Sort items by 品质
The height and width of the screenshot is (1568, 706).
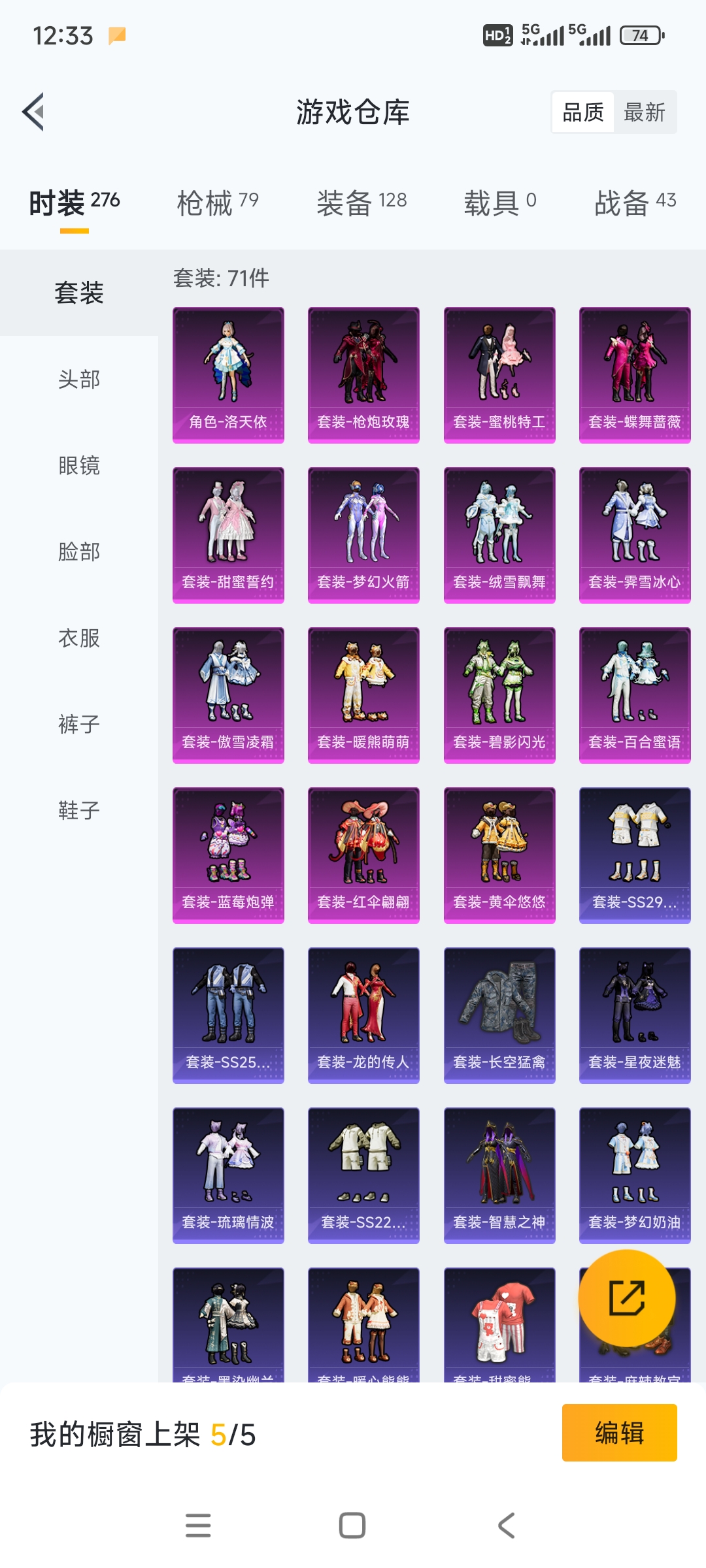[583, 112]
